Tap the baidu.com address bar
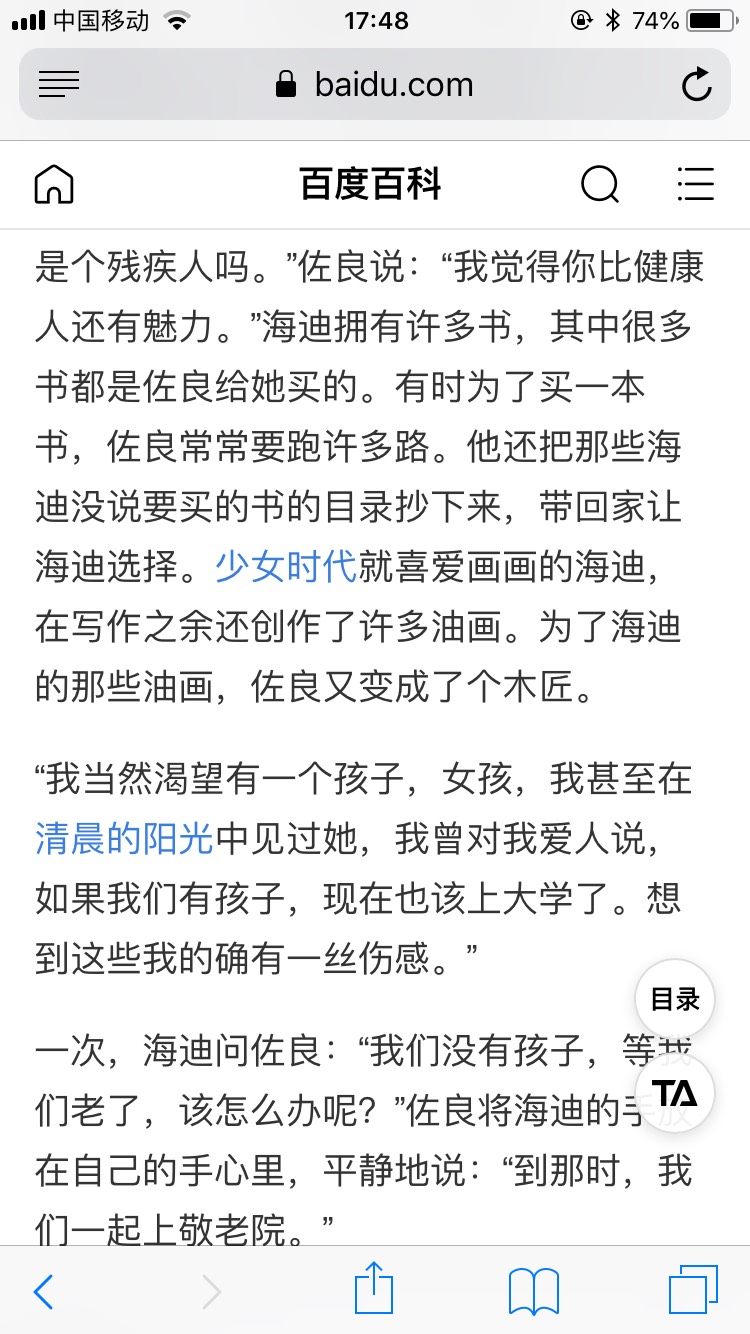Viewport: 750px width, 1334px height. [x=375, y=84]
